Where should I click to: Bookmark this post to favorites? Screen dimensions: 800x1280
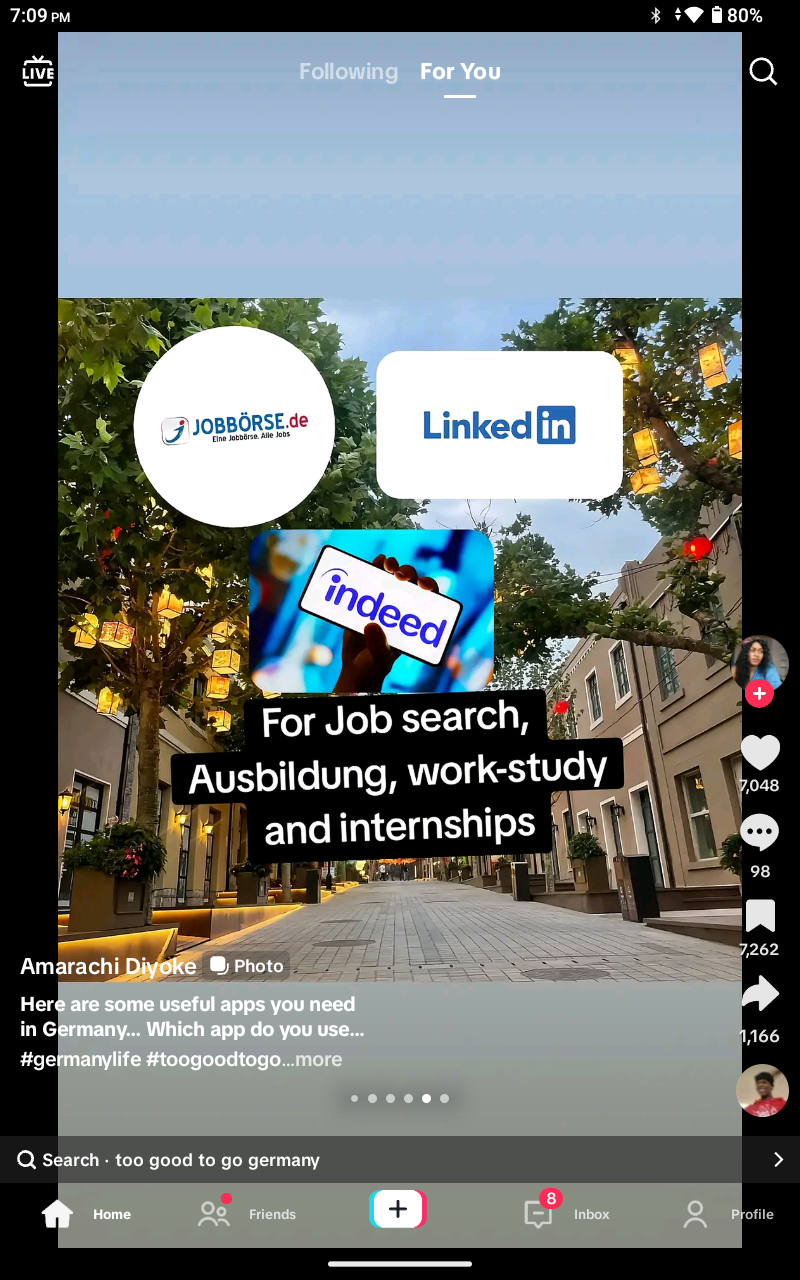pos(760,916)
